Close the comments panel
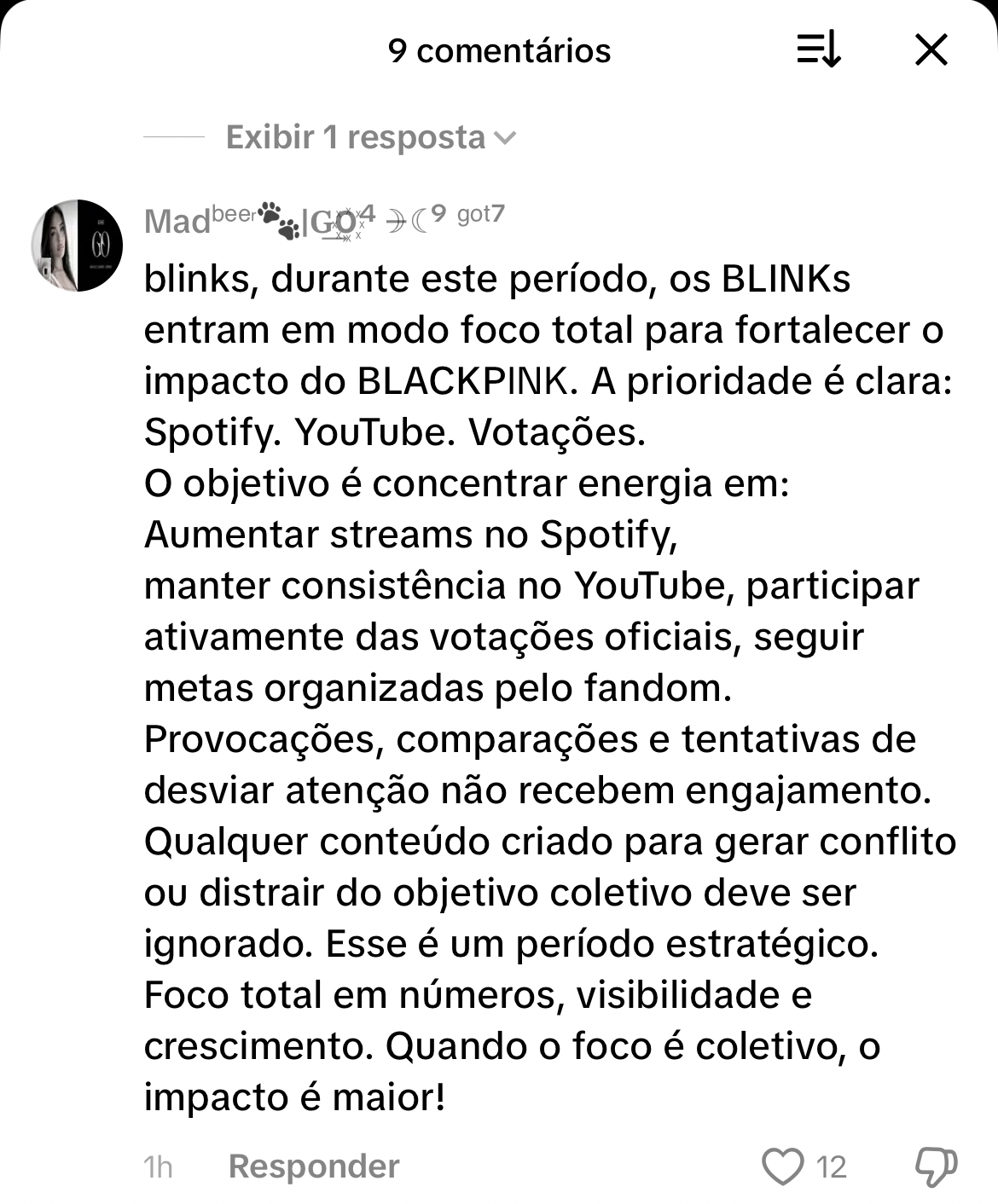The image size is (998, 1204). pos(931,50)
